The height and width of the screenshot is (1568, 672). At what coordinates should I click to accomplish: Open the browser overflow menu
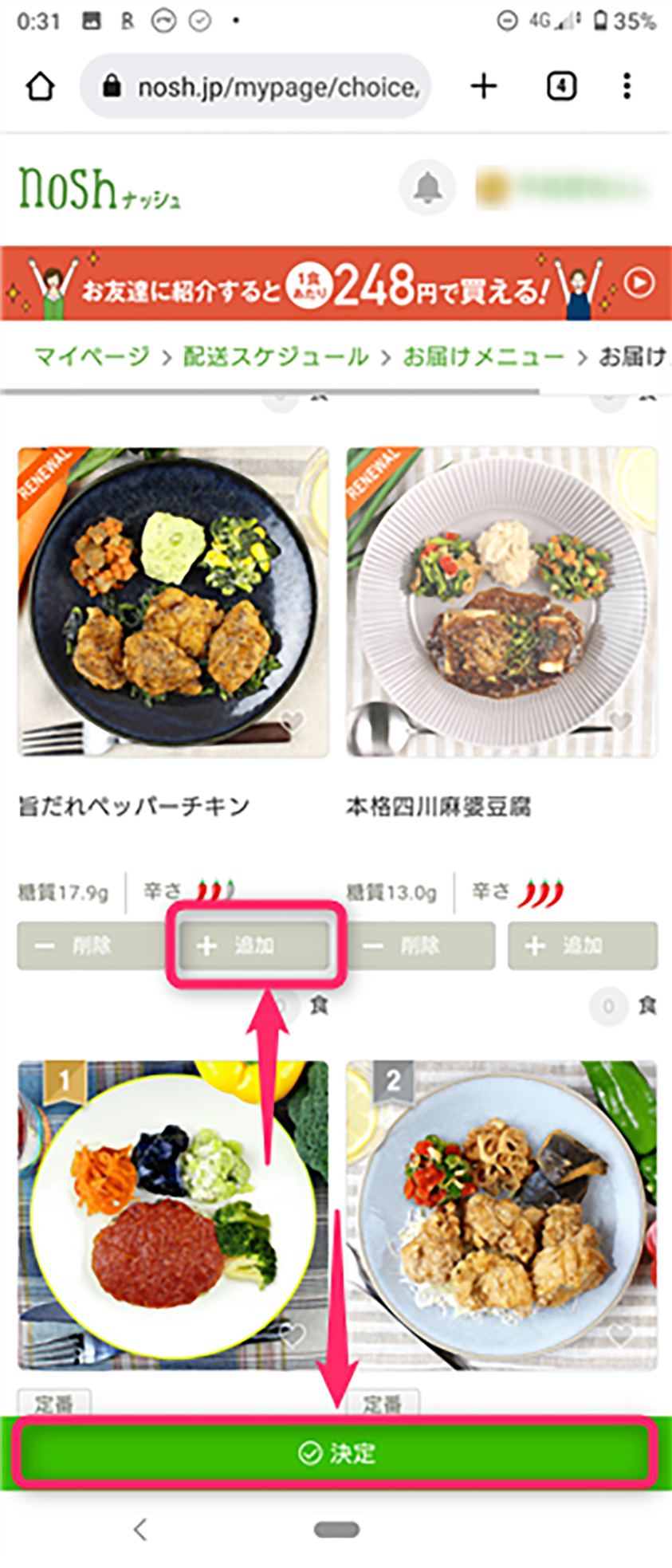click(x=627, y=86)
